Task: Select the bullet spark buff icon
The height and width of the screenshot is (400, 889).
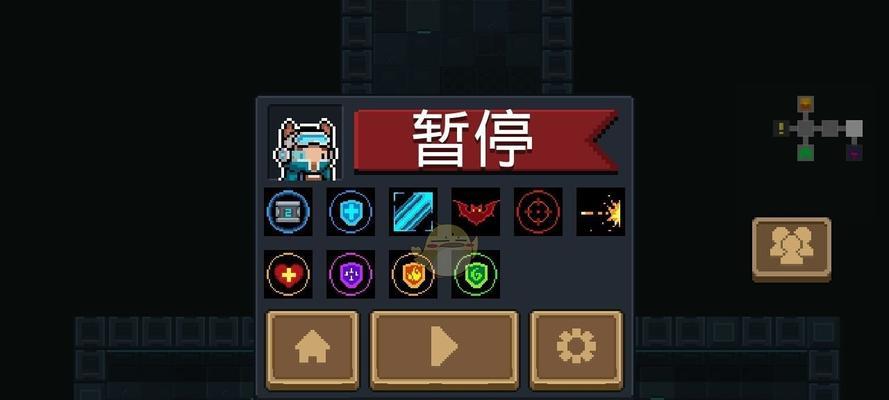Action: (x=601, y=212)
